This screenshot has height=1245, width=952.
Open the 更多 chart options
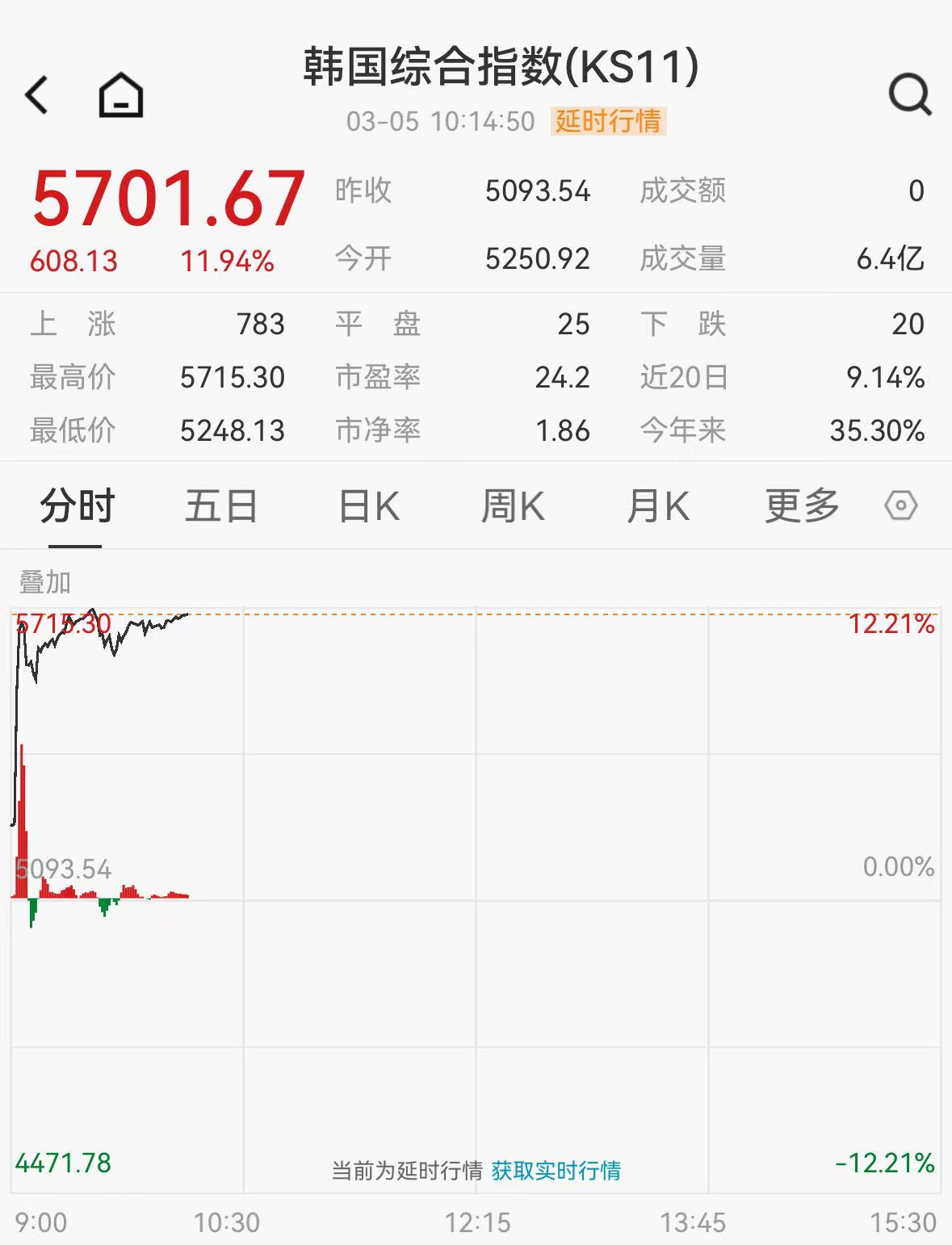pyautogui.click(x=802, y=507)
